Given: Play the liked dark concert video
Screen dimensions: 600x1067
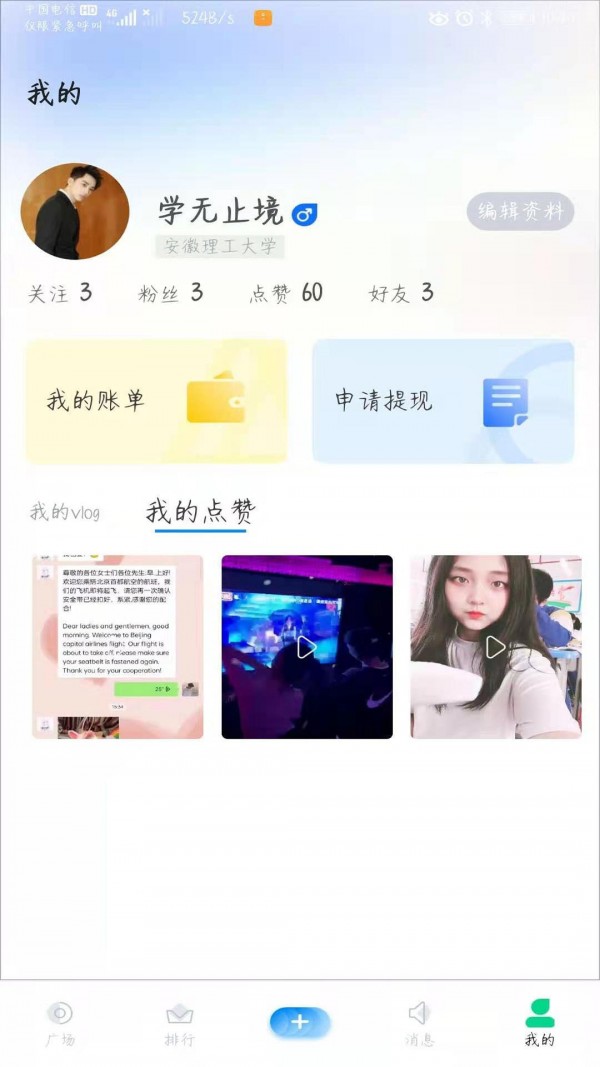Looking at the screenshot, I should [x=307, y=647].
